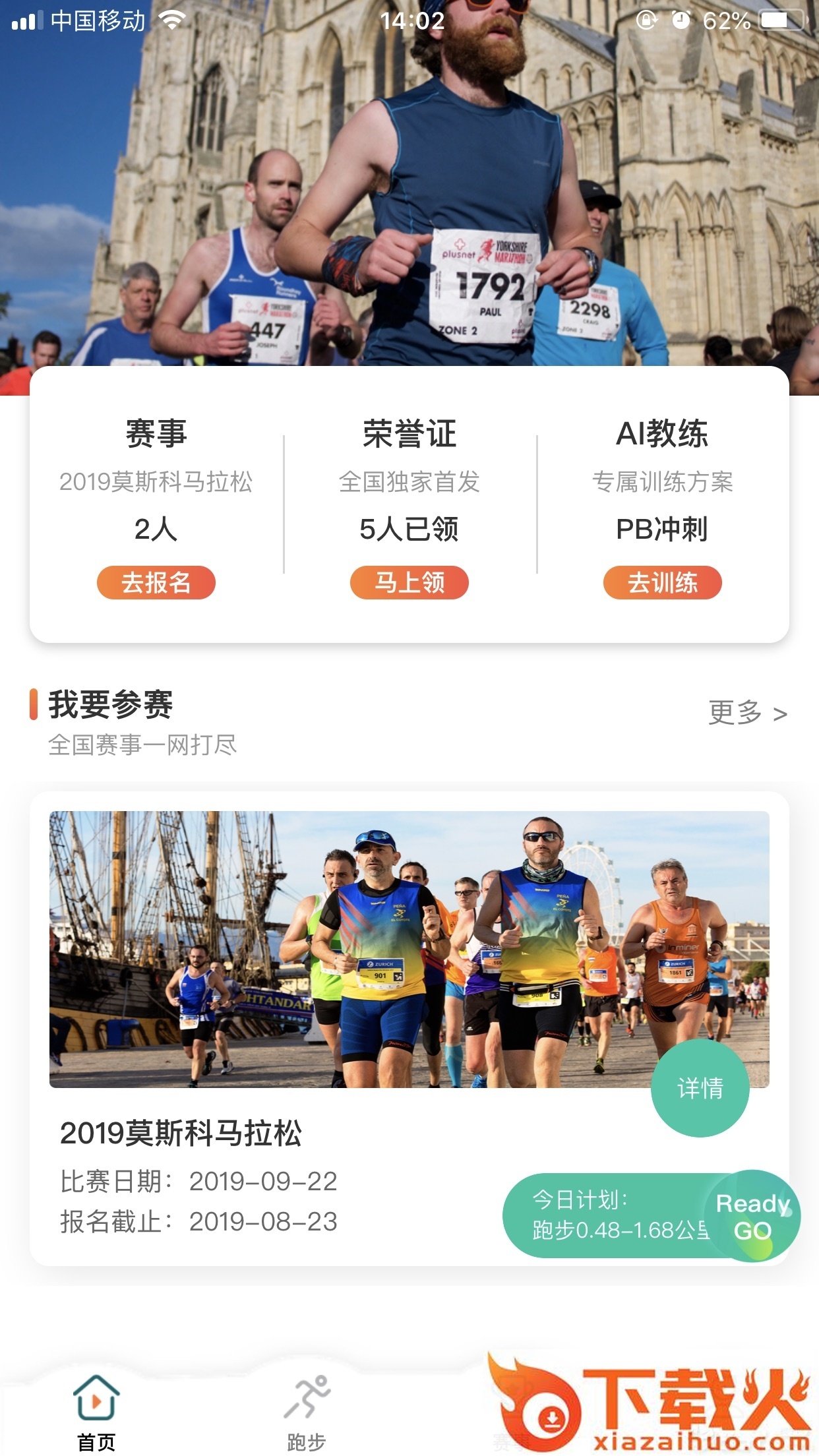This screenshot has width=819, height=1456.
Task: Tap 去报名 to register for the event
Action: (x=156, y=582)
